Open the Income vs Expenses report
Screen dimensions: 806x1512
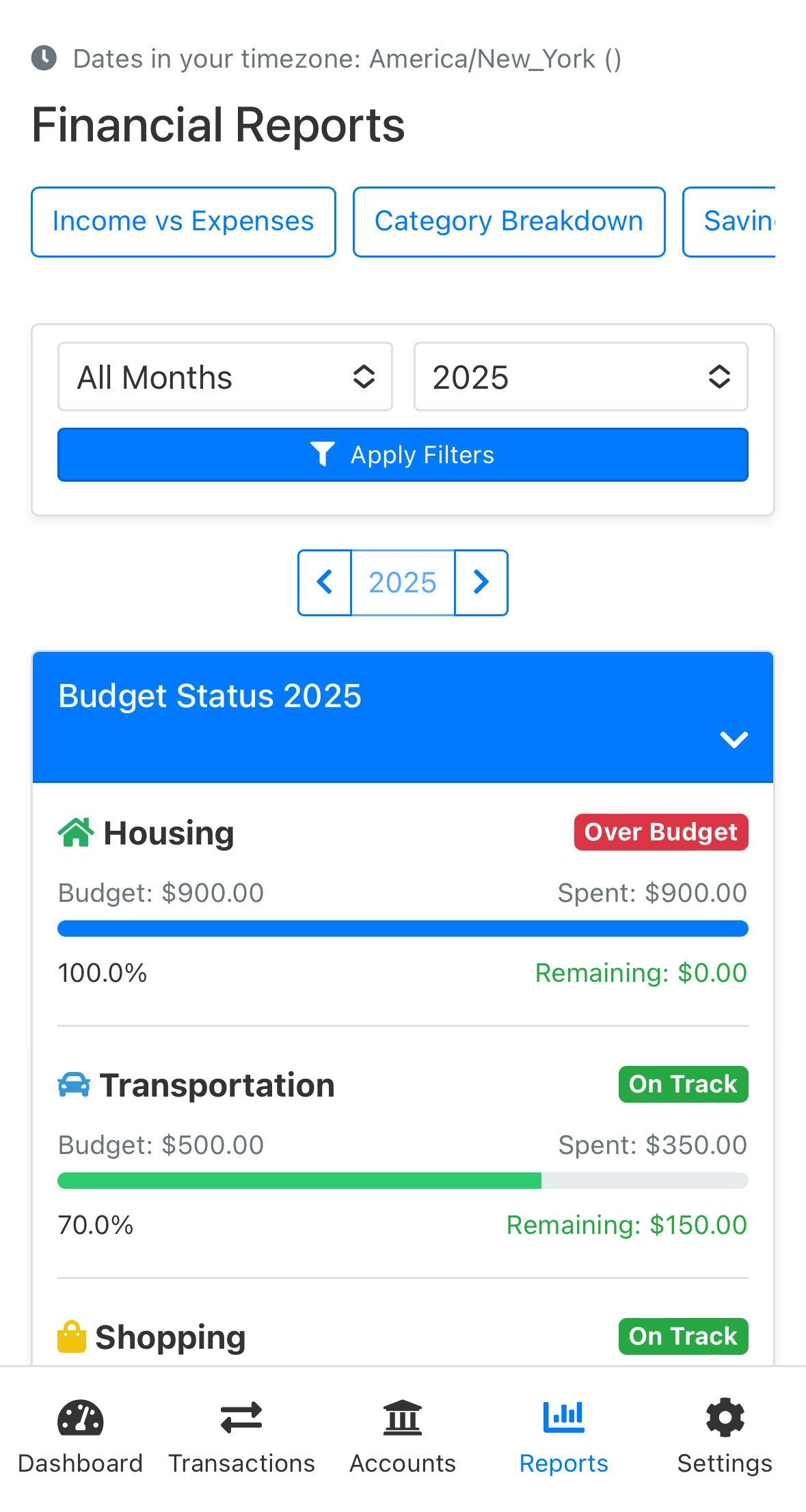pos(183,222)
